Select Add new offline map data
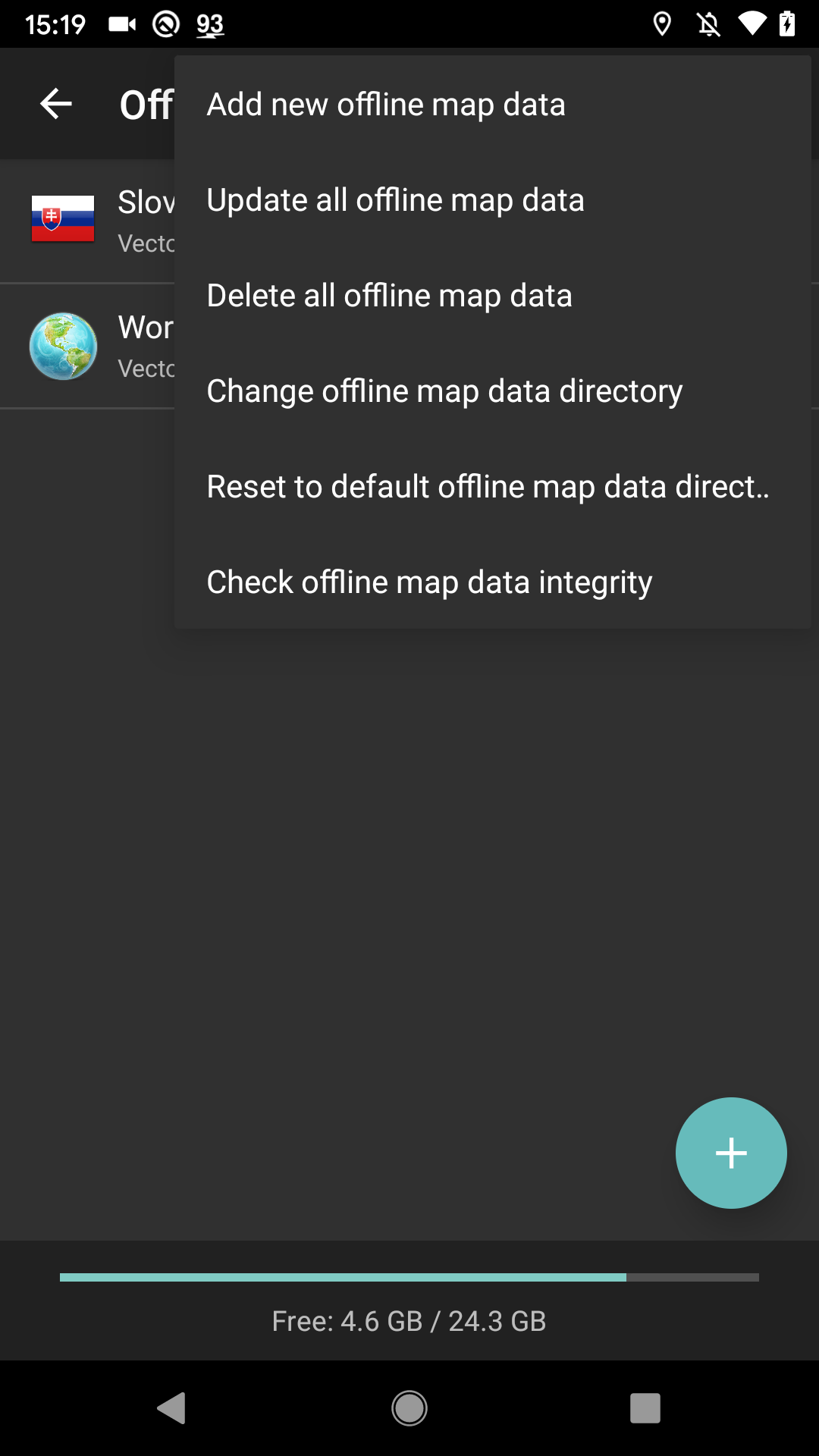This screenshot has height=1456, width=819. [493, 104]
